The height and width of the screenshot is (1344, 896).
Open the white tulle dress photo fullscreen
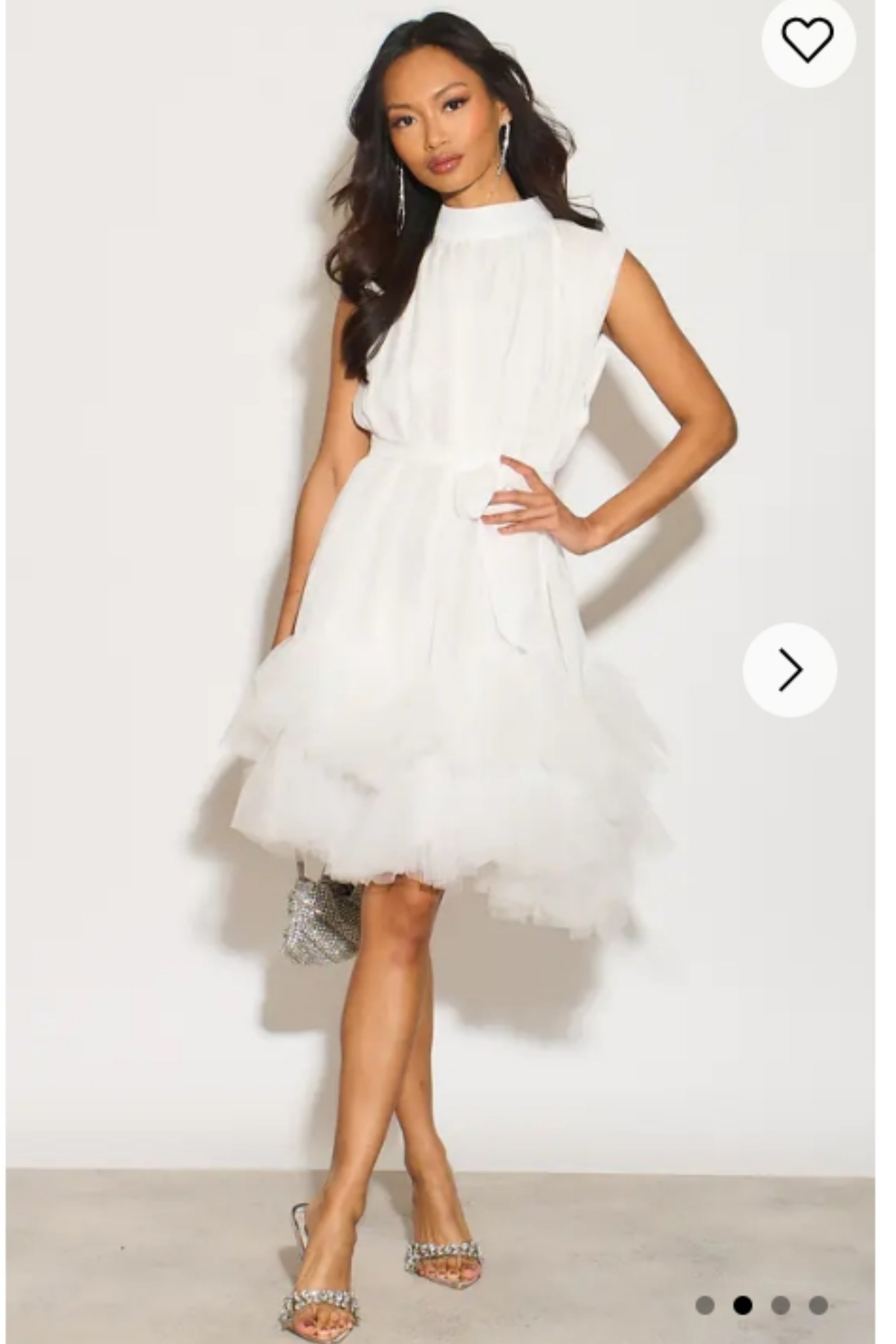446,629
